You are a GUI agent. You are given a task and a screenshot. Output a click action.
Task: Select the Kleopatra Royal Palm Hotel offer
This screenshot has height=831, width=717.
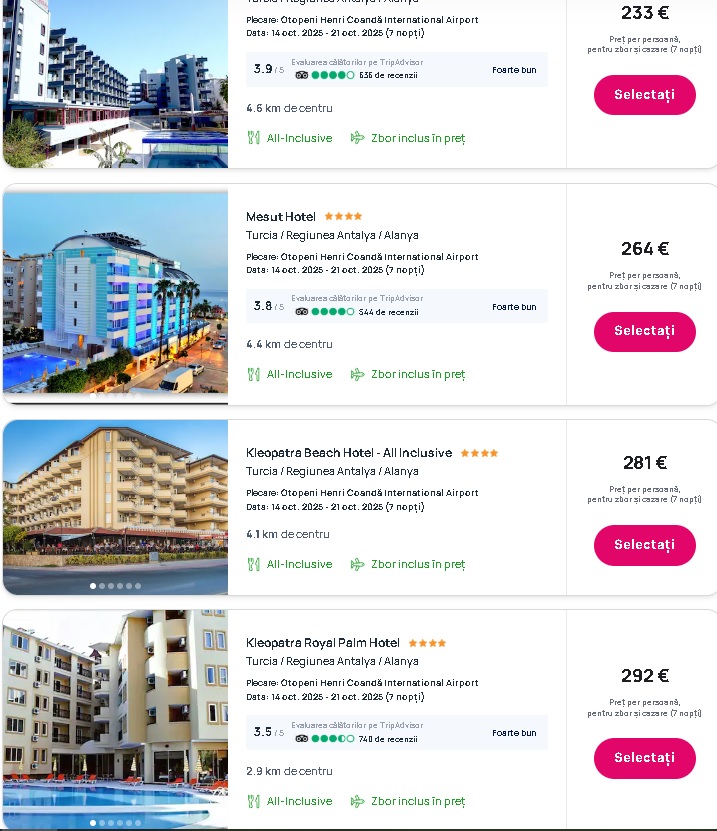pyautogui.click(x=644, y=758)
